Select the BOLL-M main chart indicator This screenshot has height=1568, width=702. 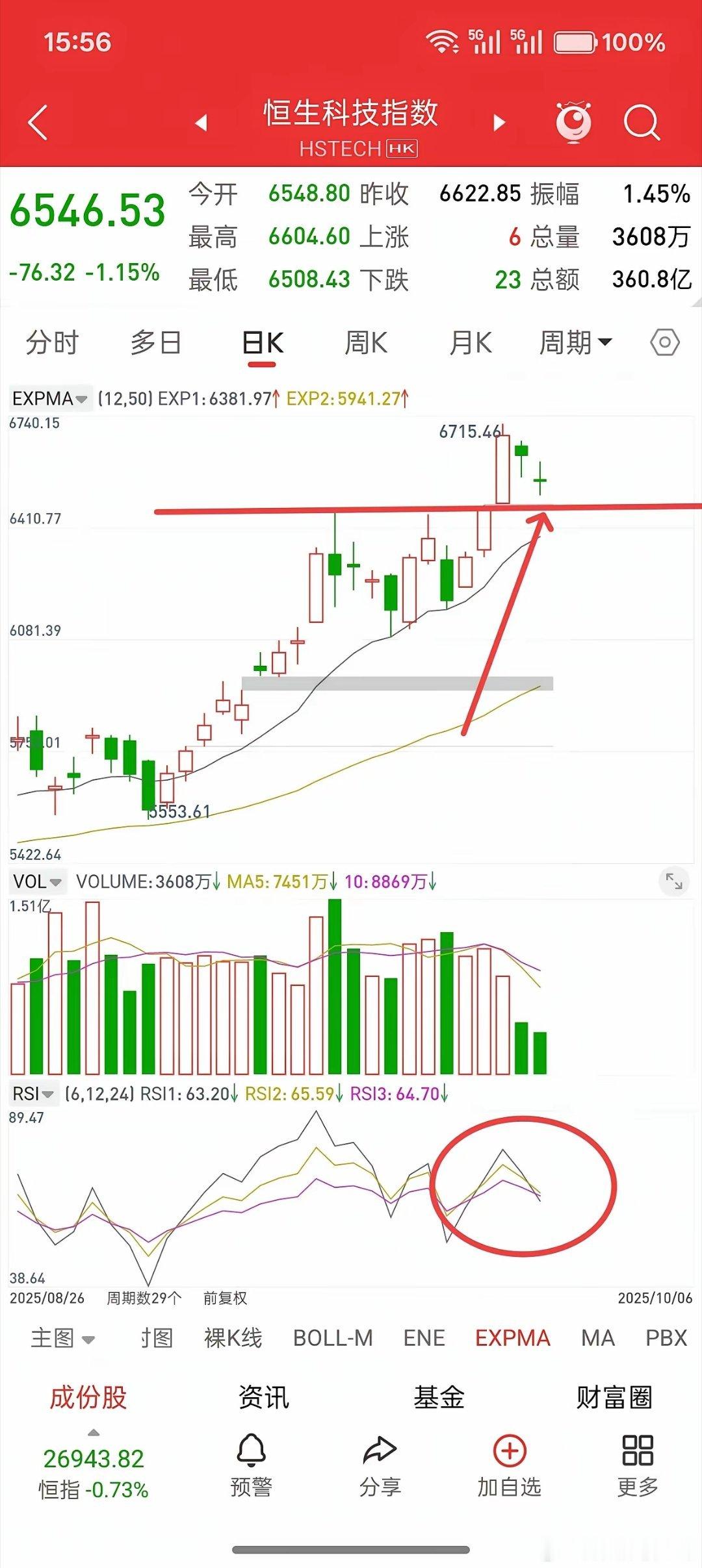coord(333,1338)
